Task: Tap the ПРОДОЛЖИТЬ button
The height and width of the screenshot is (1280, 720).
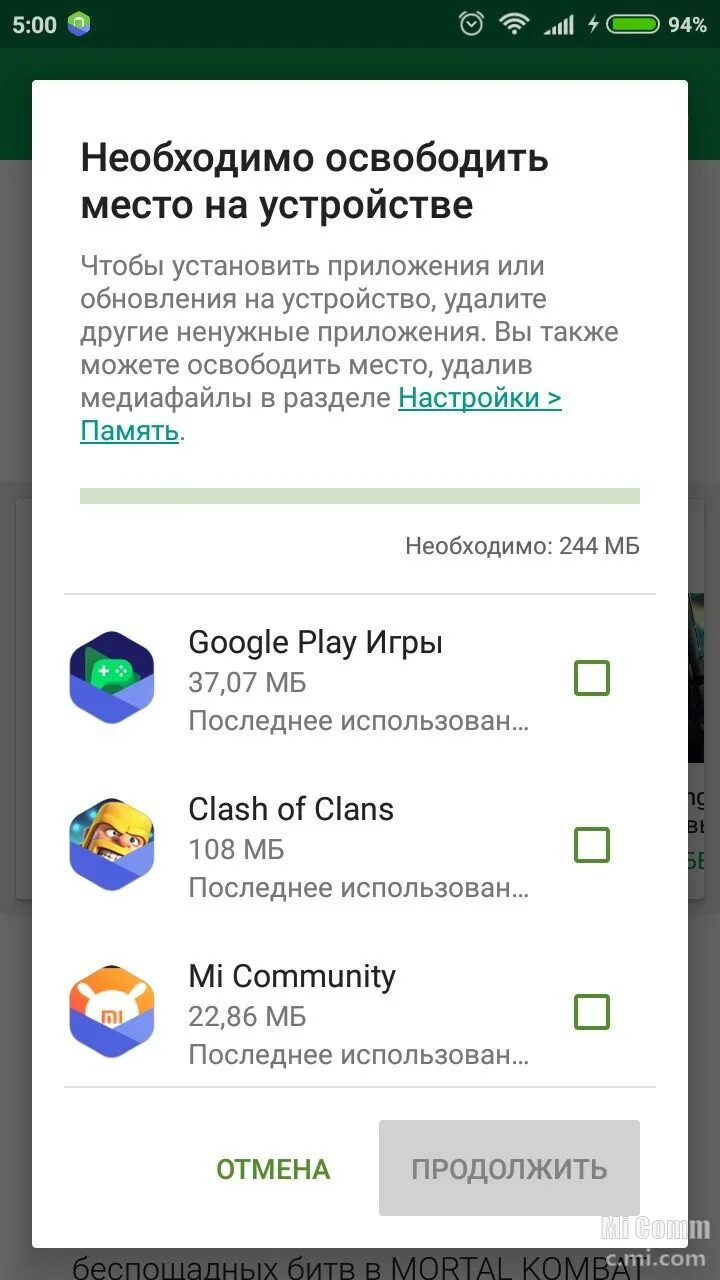Action: (509, 1169)
